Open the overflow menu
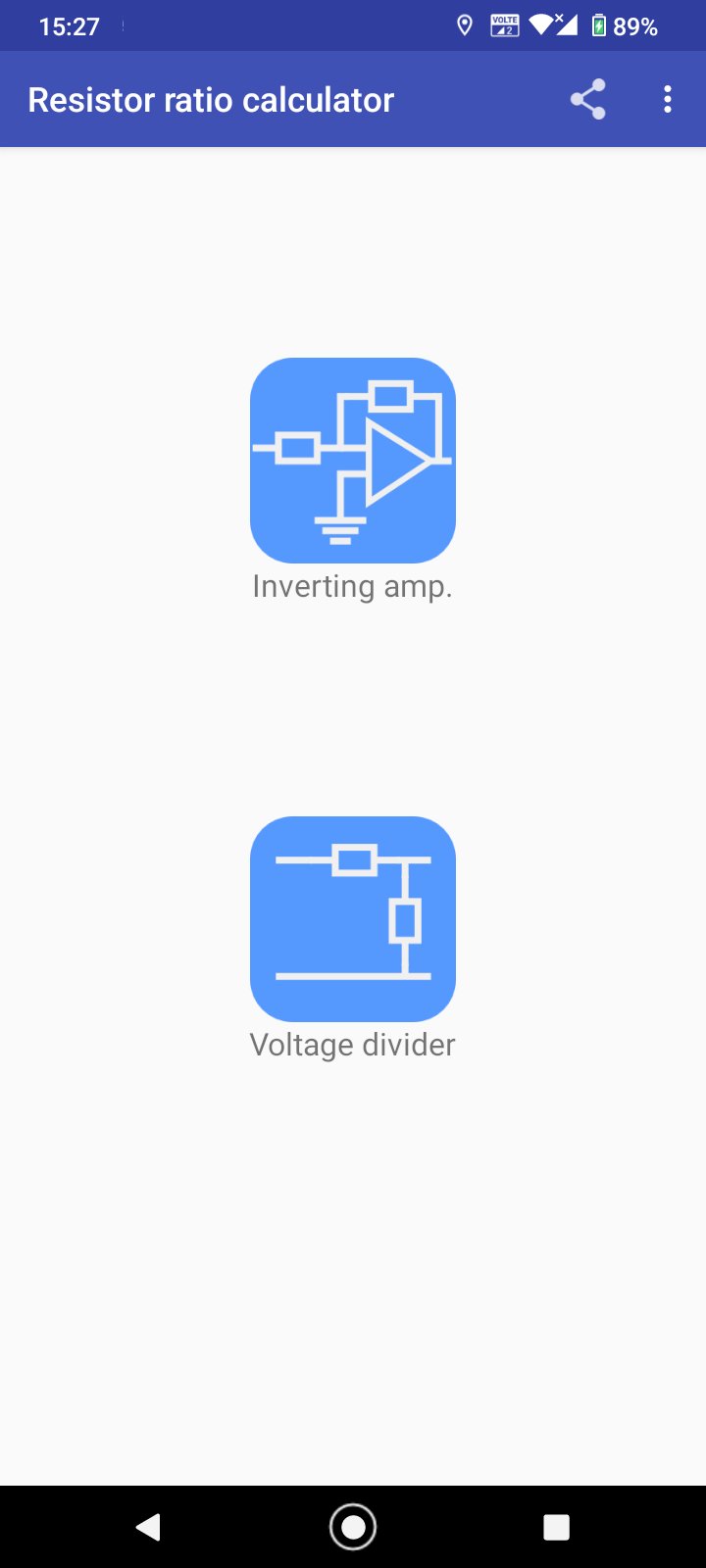The image size is (706, 1568). (668, 100)
